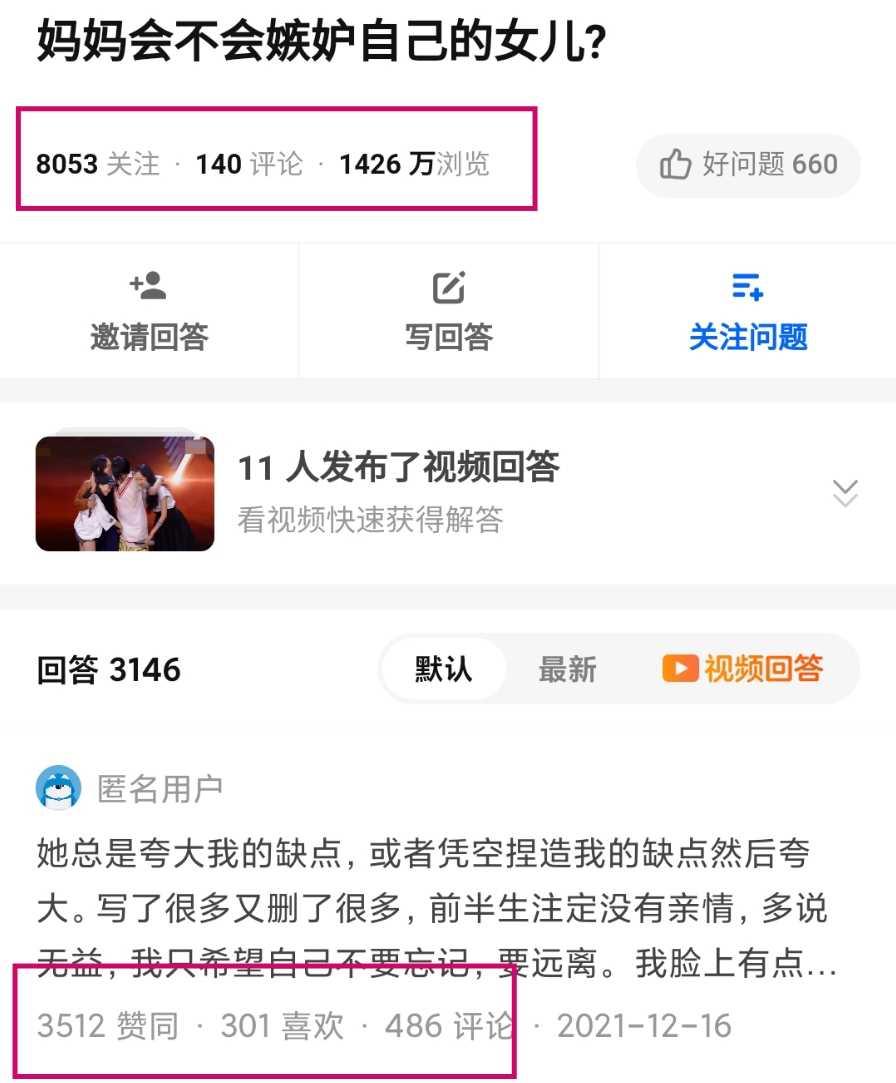This screenshot has width=896, height=1083.
Task: Tap 写回答 to write an answer
Action: pyautogui.click(x=448, y=311)
